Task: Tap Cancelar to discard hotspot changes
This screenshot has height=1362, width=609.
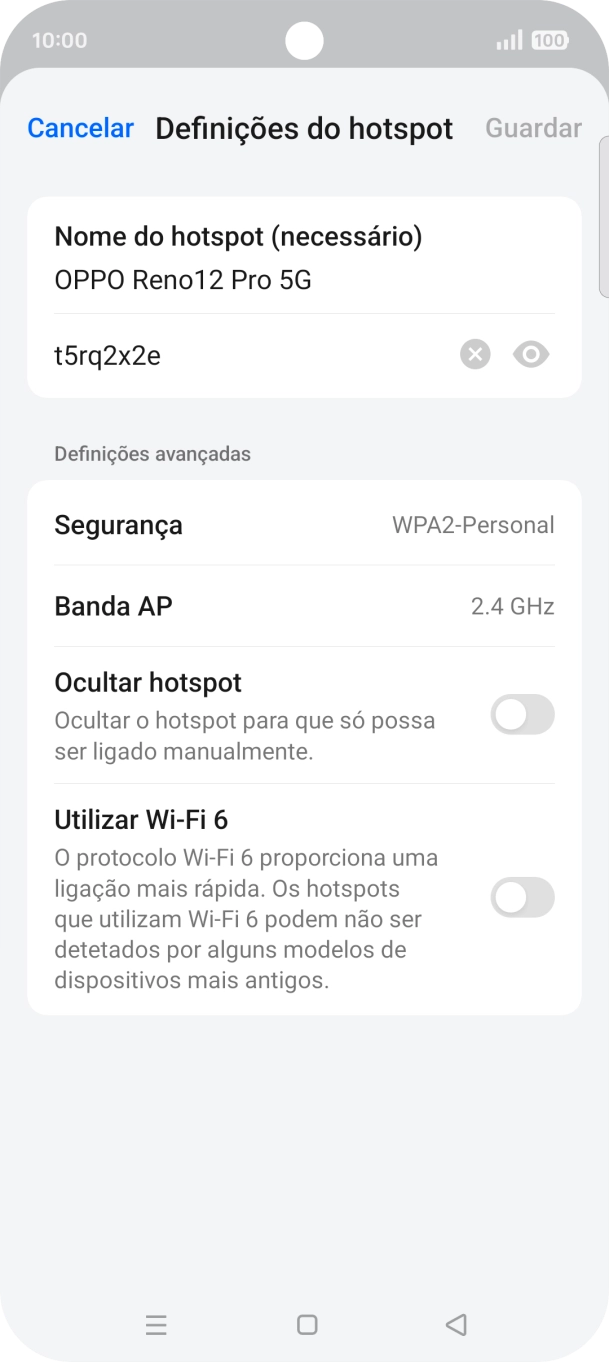Action: coord(80,128)
